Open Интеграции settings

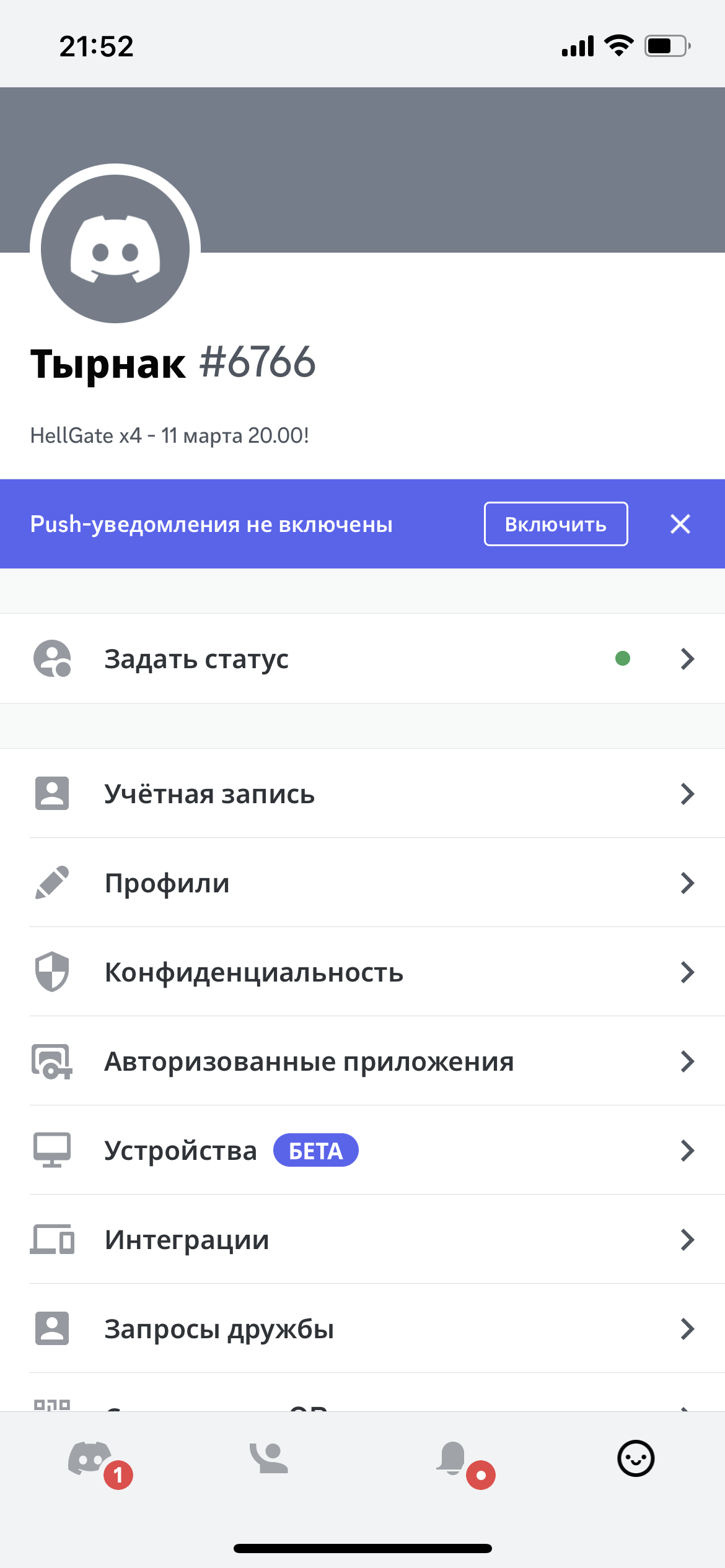tap(362, 1239)
